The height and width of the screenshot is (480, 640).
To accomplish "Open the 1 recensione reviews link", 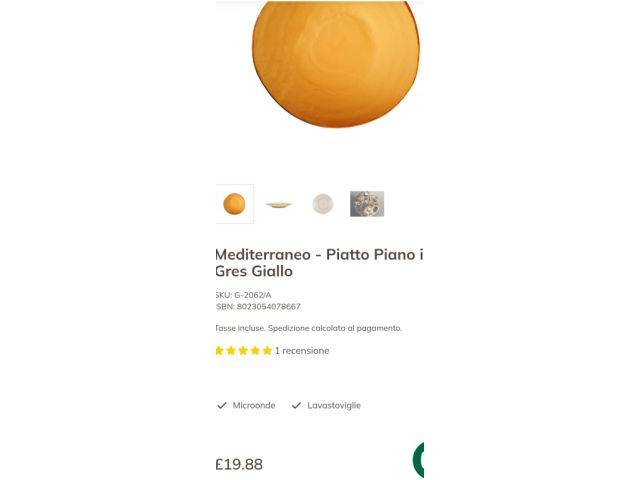I will pyautogui.click(x=301, y=351).
